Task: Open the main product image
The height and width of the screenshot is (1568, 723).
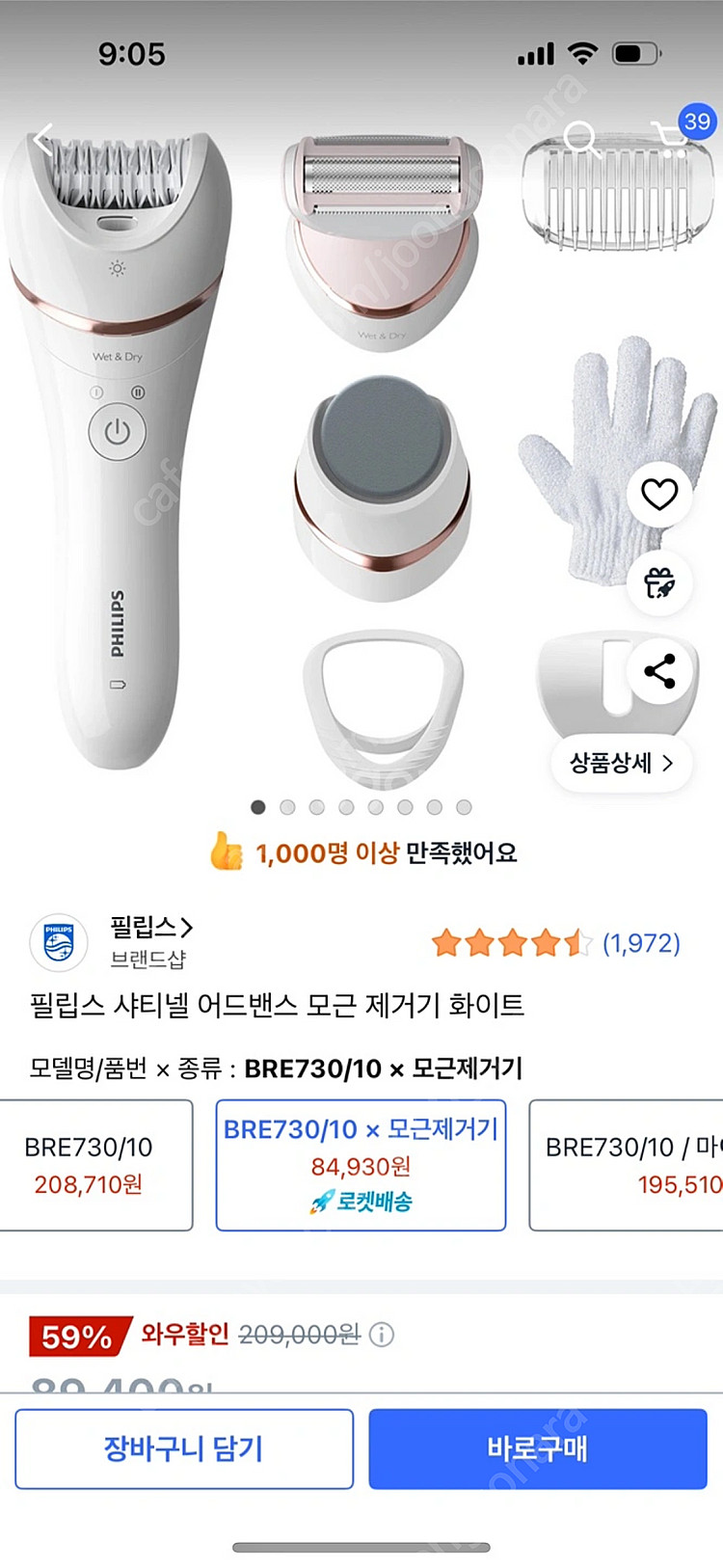Action: click(x=361, y=453)
